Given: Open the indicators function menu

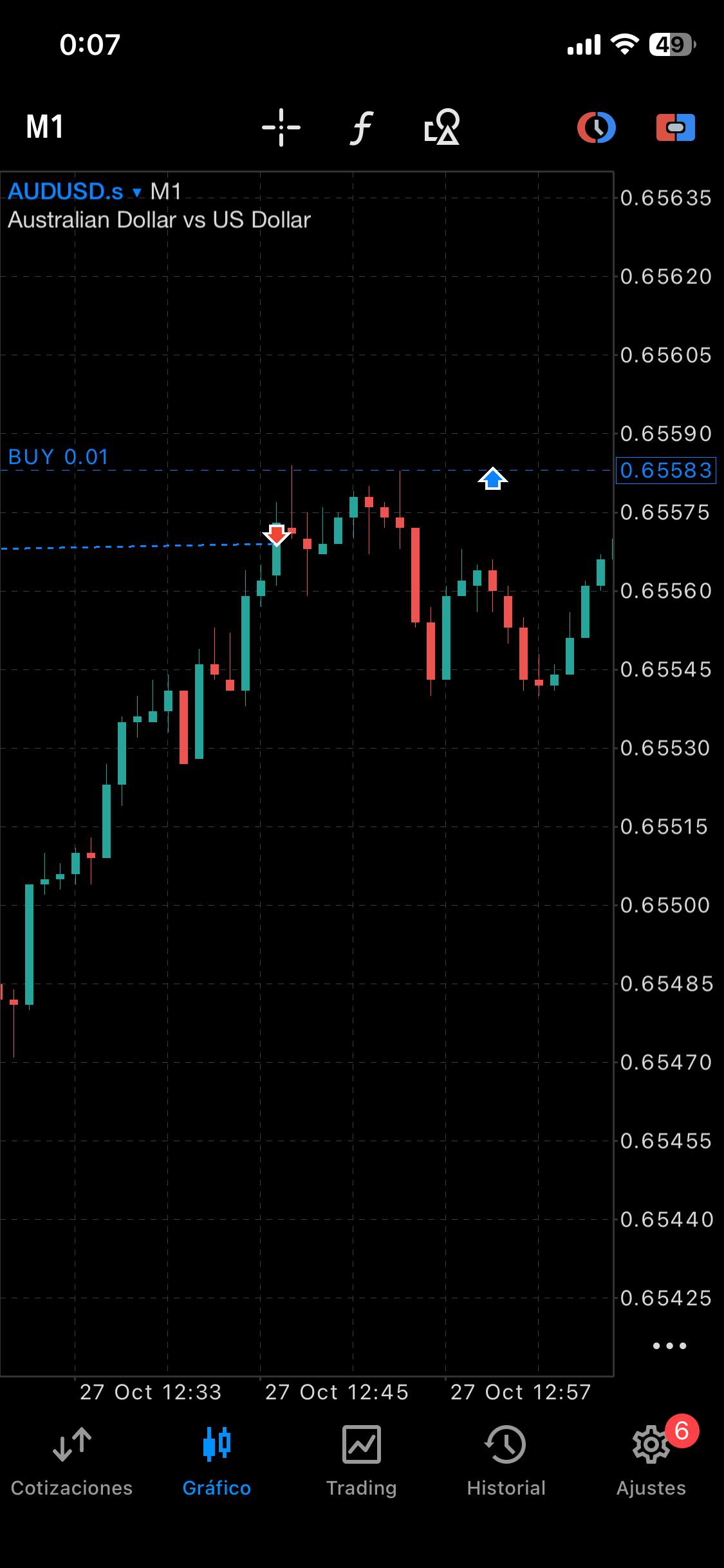Looking at the screenshot, I should point(362,127).
